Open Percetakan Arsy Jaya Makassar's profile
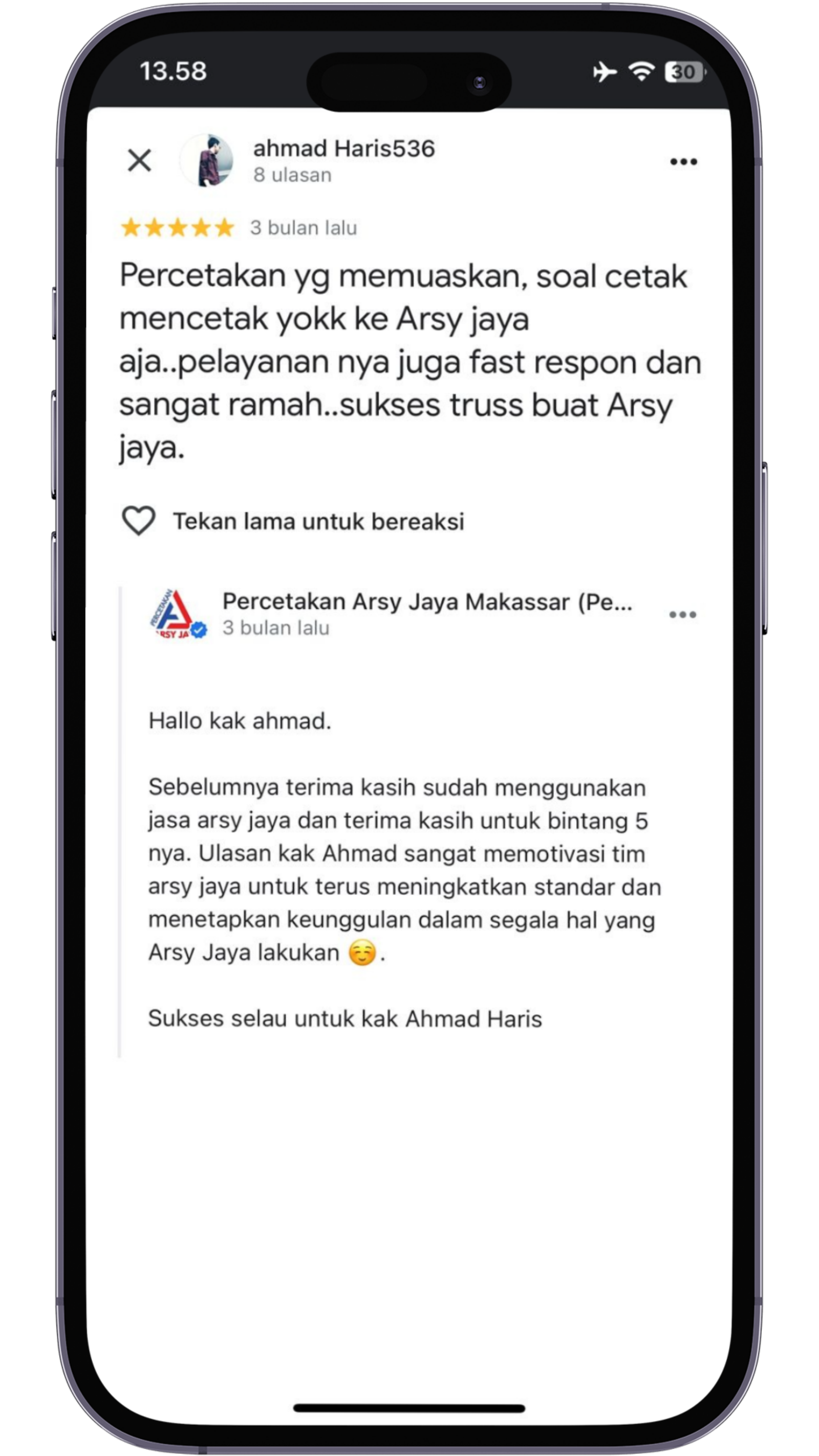The width and height of the screenshot is (819, 1456). coord(427,602)
